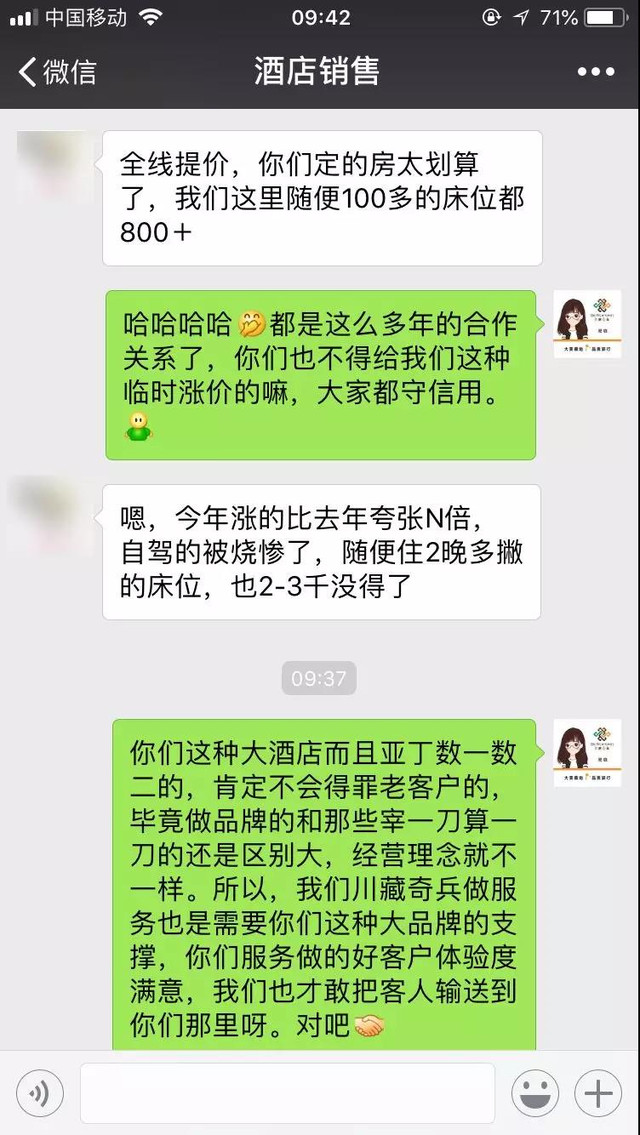Viewport: 640px width, 1135px height.
Task: Open the chat info overflow menu
Action: 597,72
